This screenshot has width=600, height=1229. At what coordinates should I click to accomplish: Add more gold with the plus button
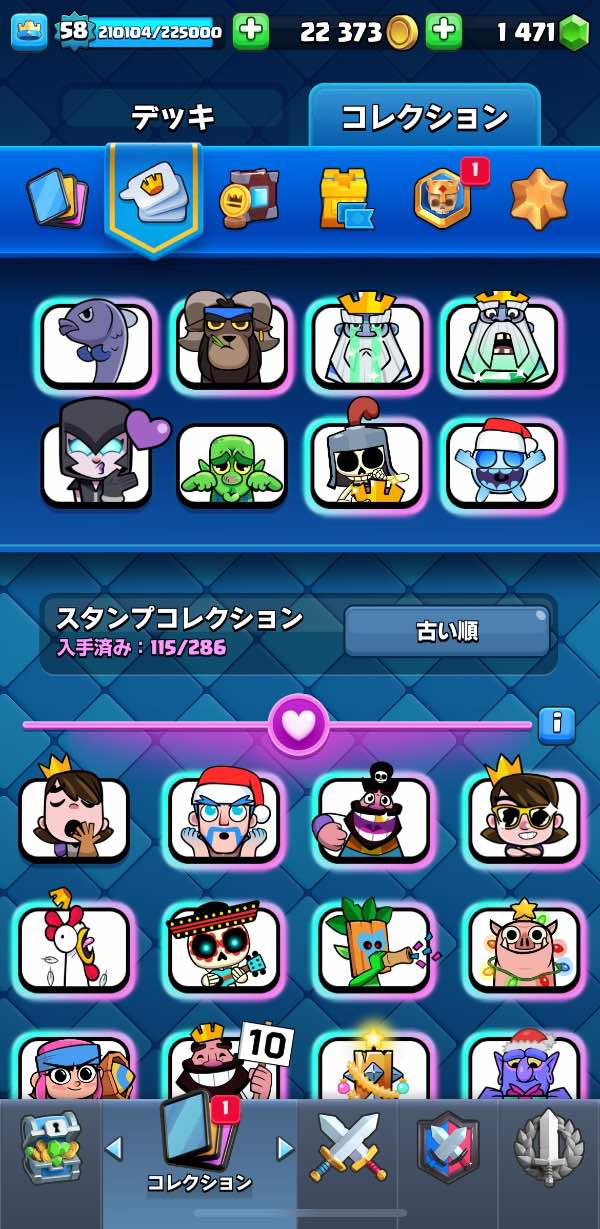443,32
